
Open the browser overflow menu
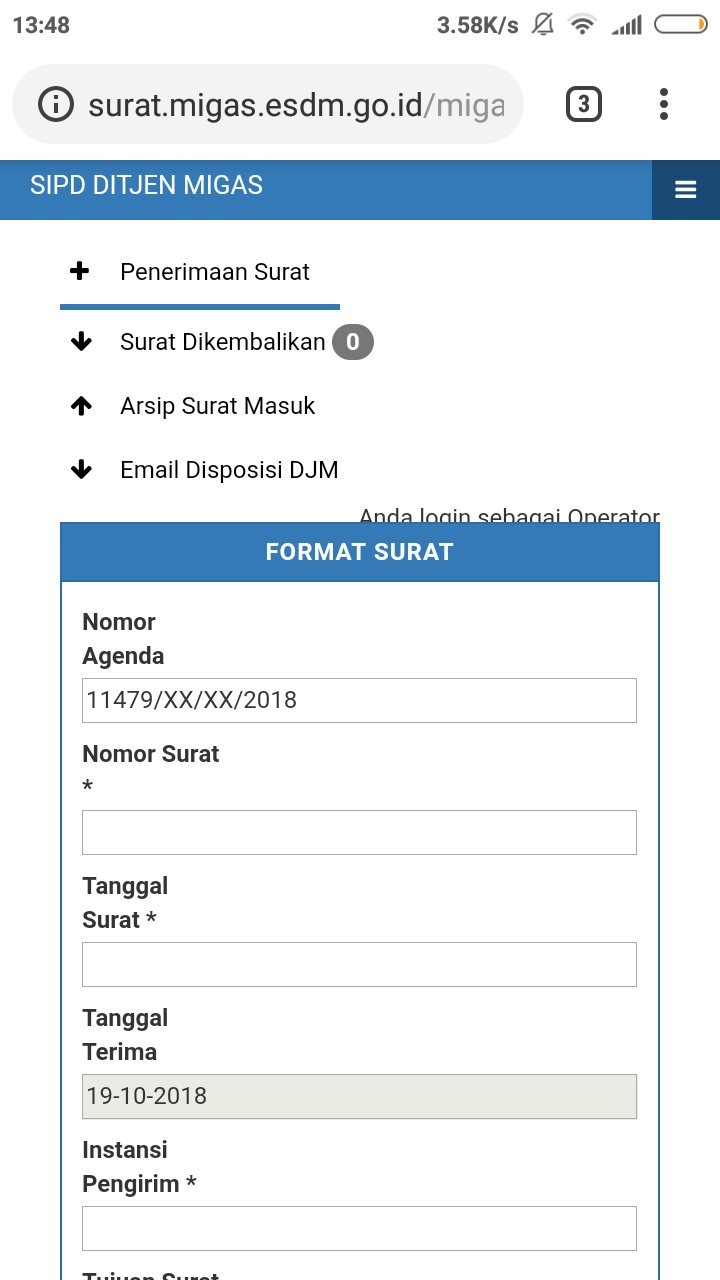tap(664, 104)
